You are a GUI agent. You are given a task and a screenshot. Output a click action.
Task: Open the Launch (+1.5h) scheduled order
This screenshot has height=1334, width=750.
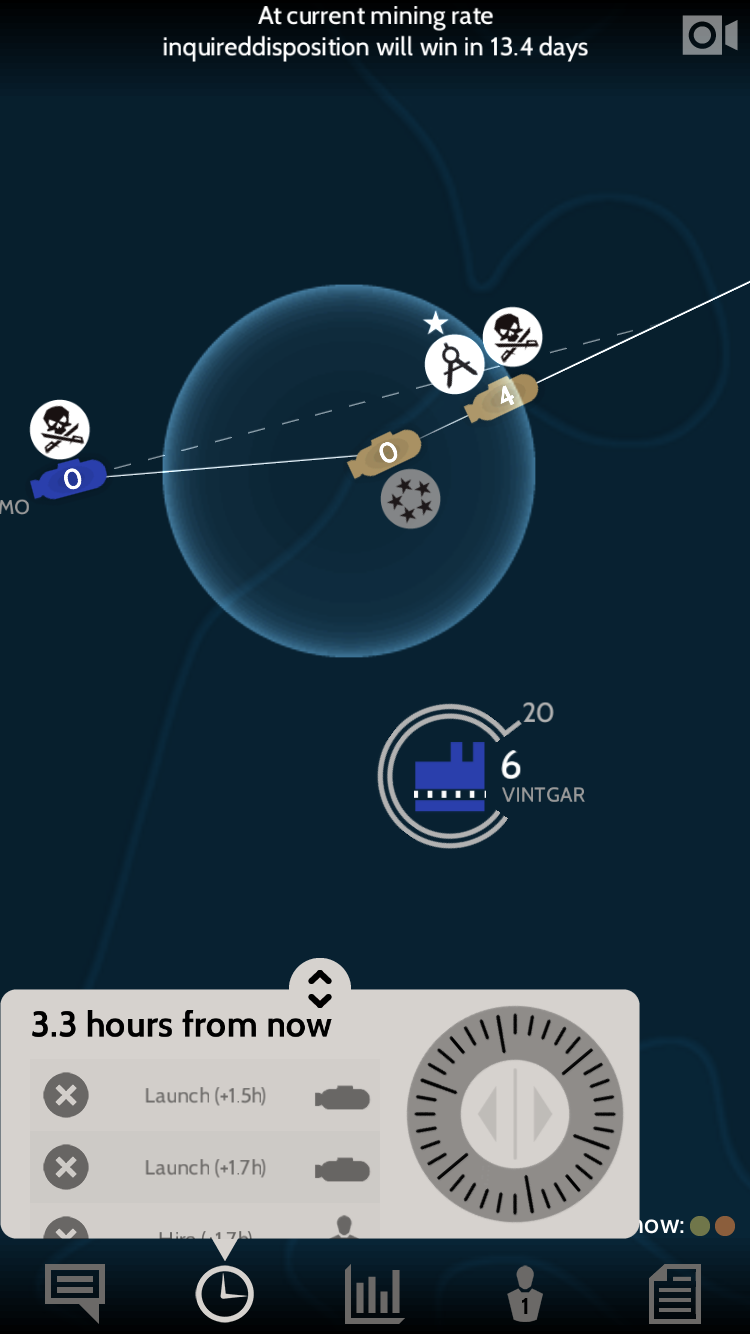pos(205,1096)
